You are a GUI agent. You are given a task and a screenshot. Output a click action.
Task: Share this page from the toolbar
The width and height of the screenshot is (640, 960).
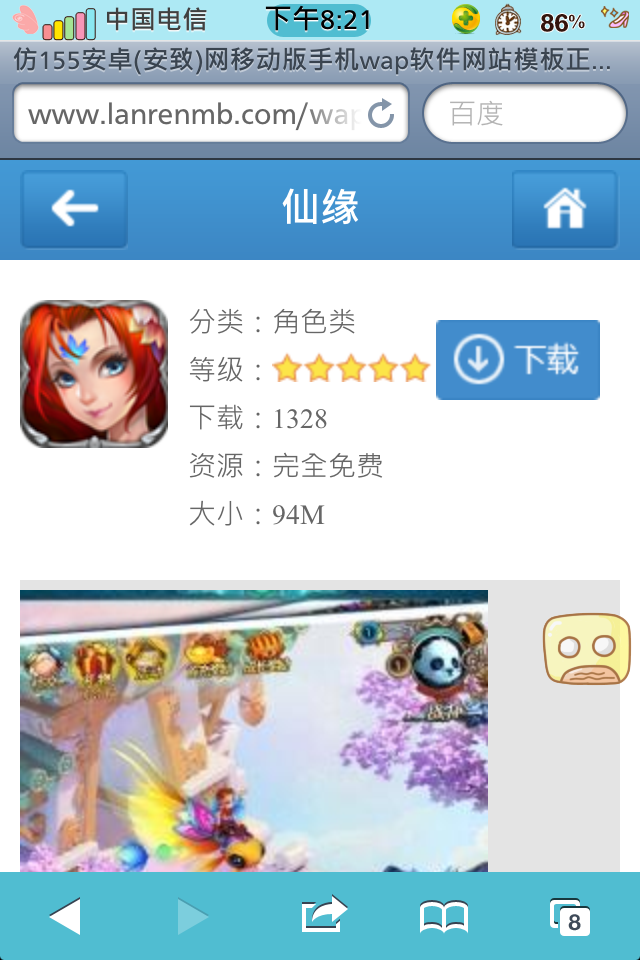[x=323, y=915]
